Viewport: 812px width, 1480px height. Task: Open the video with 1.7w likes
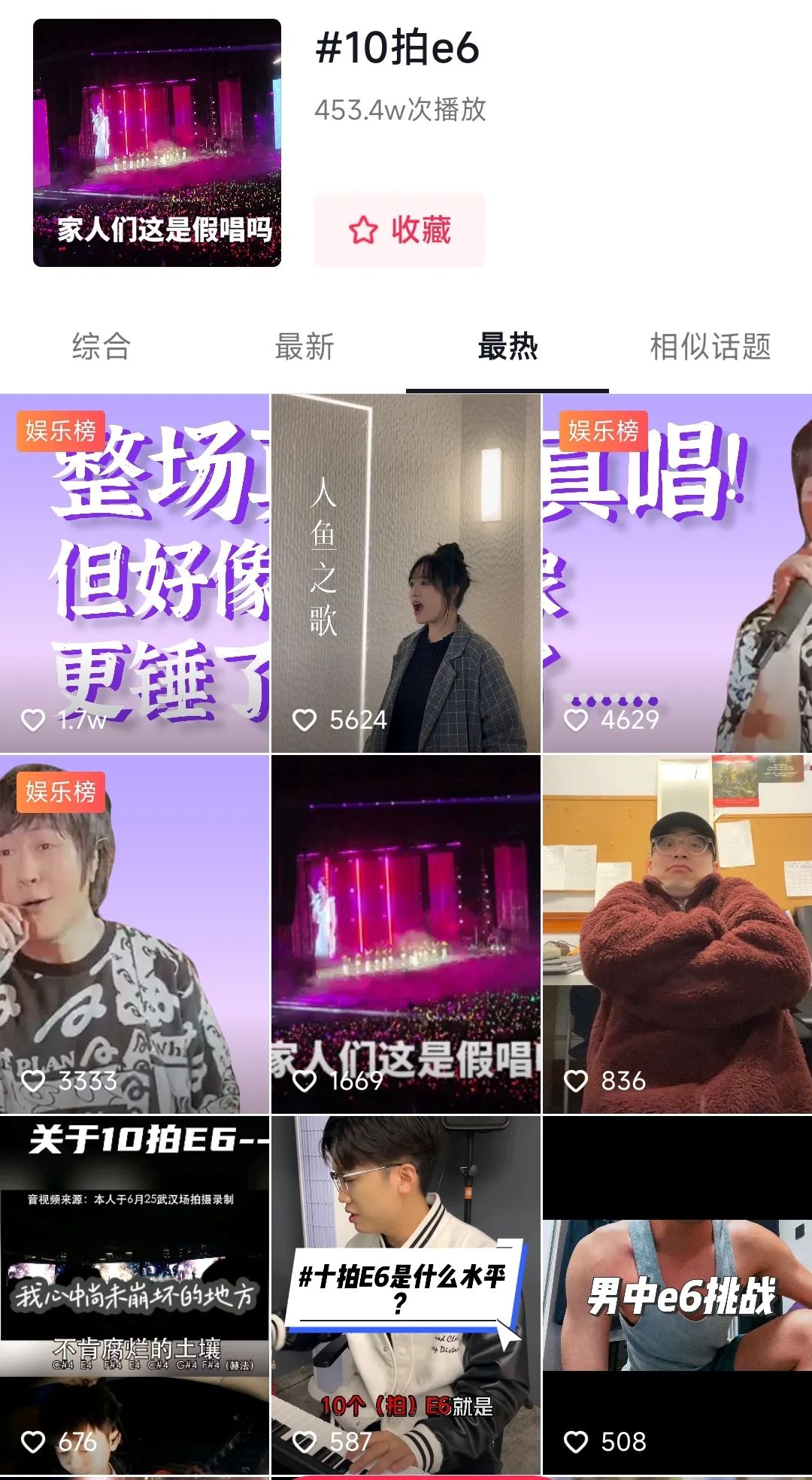click(135, 573)
